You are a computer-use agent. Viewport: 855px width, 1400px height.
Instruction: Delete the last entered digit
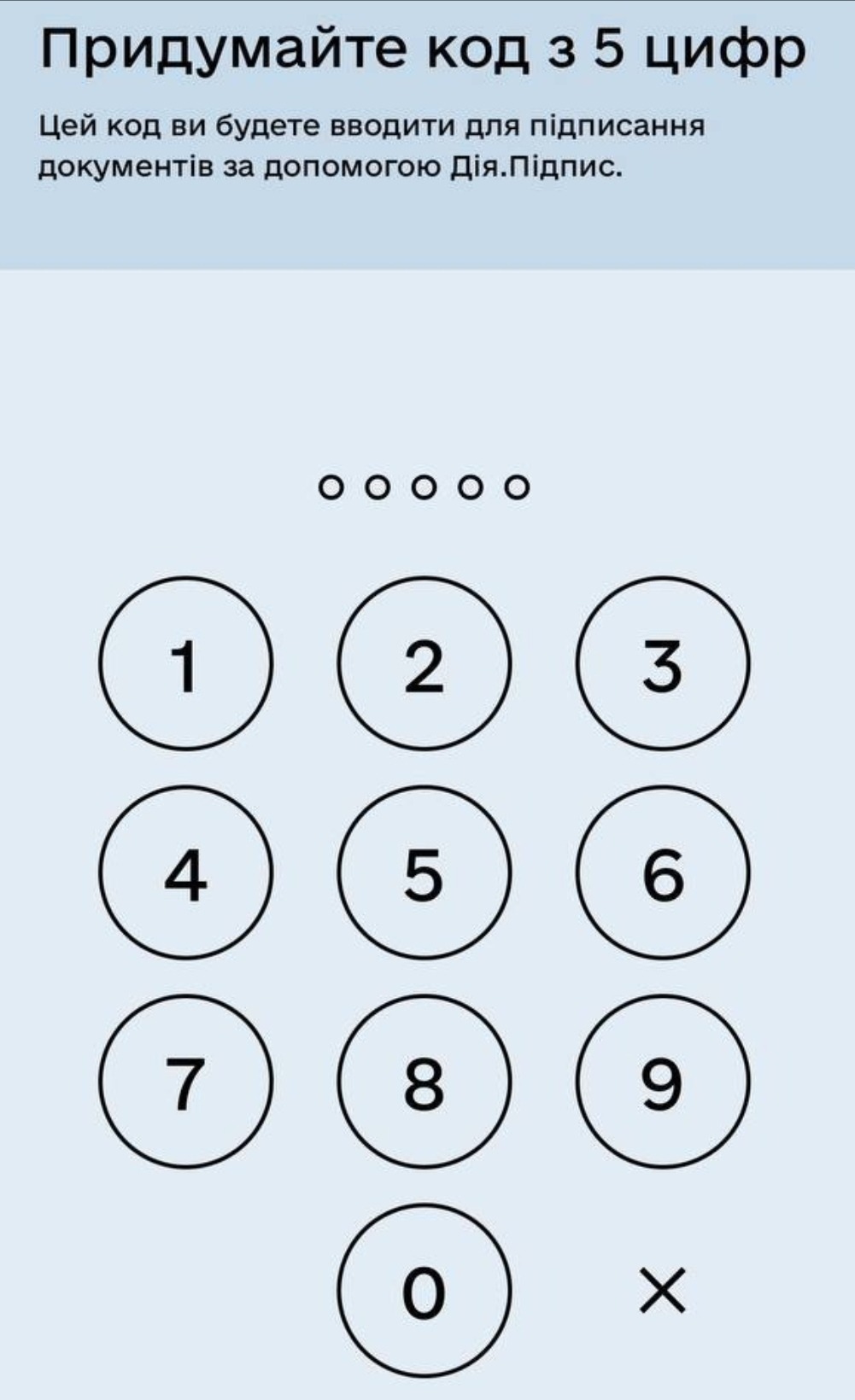[x=662, y=1289]
